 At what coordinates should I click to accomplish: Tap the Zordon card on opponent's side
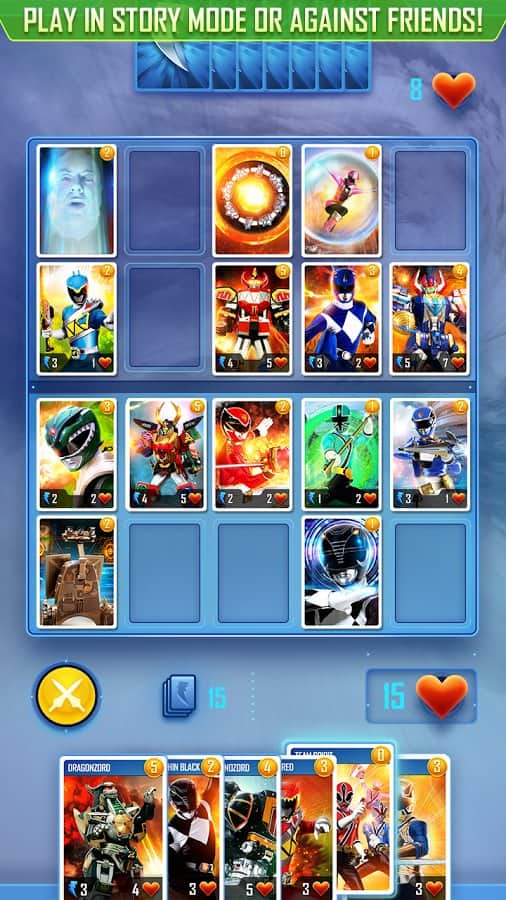coord(76,200)
